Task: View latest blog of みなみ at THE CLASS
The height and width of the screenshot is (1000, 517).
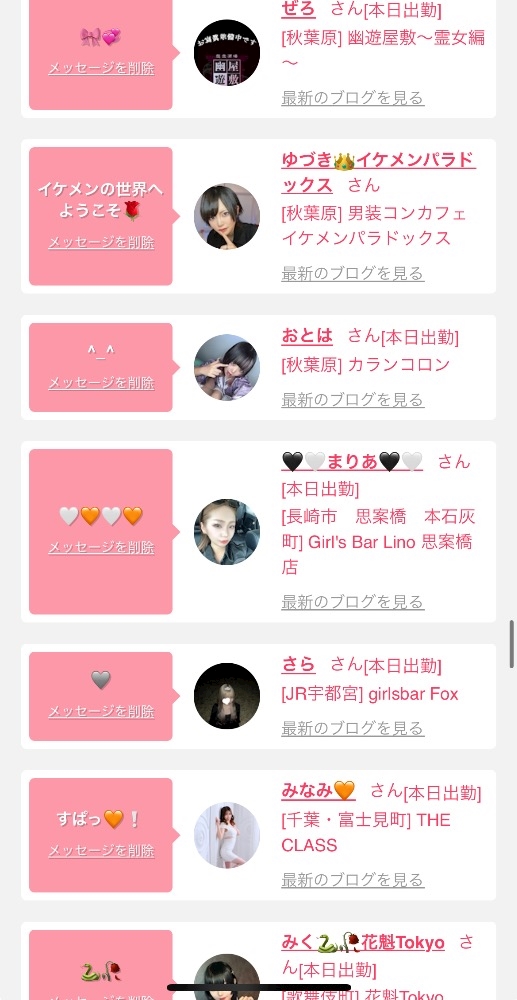Action: coord(353,880)
